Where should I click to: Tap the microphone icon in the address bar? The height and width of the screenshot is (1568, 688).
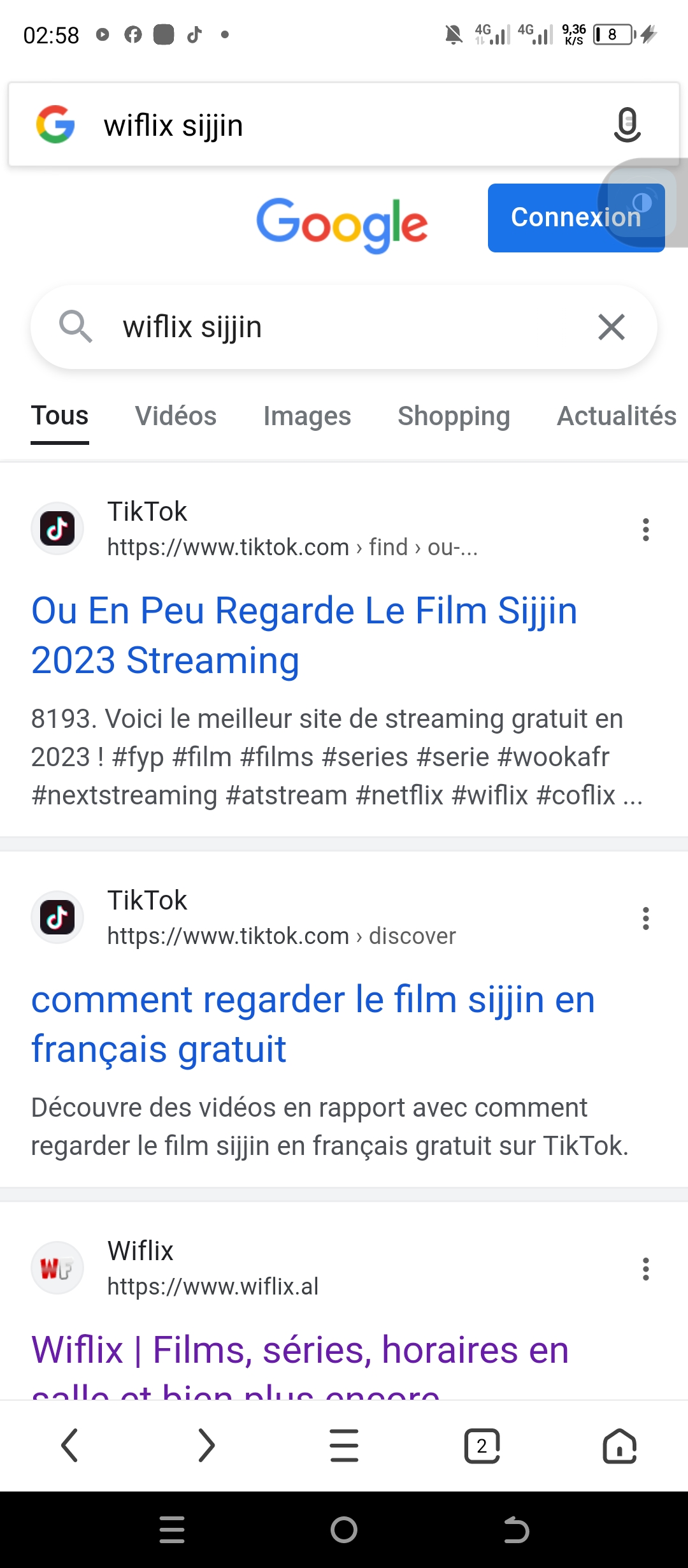click(x=627, y=124)
